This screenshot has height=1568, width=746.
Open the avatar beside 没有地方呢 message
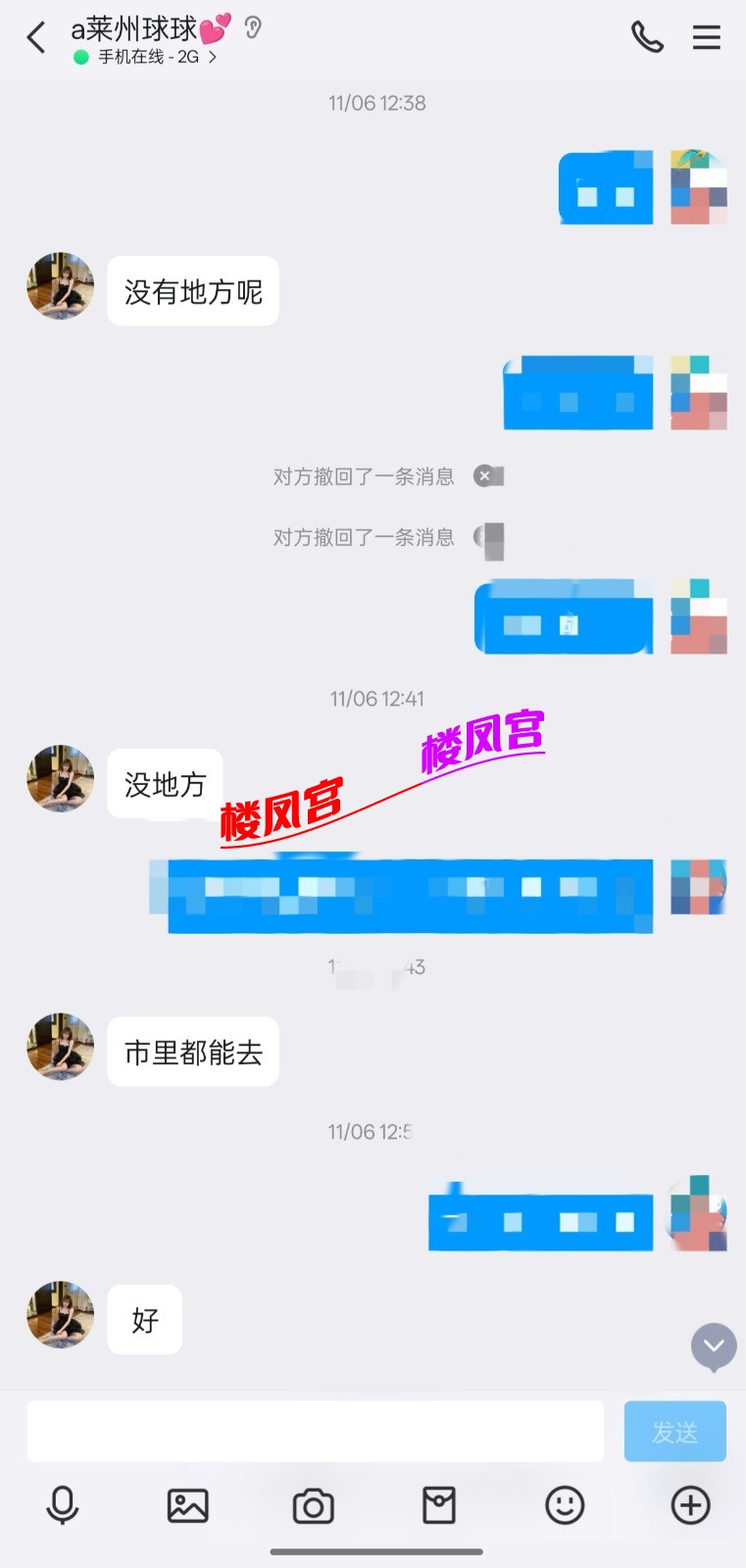coord(61,286)
